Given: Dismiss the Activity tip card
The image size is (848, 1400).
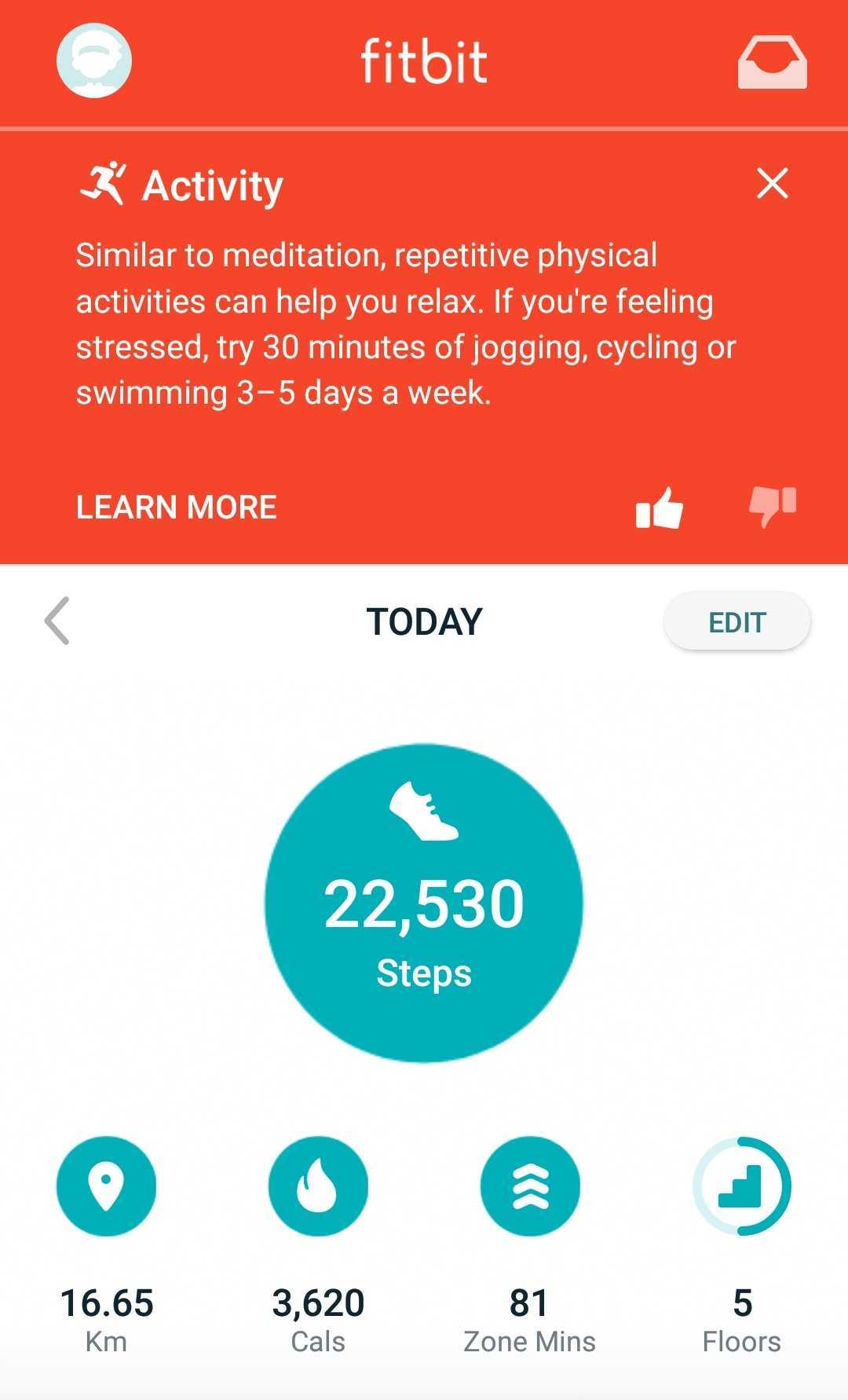Looking at the screenshot, I should point(773,183).
